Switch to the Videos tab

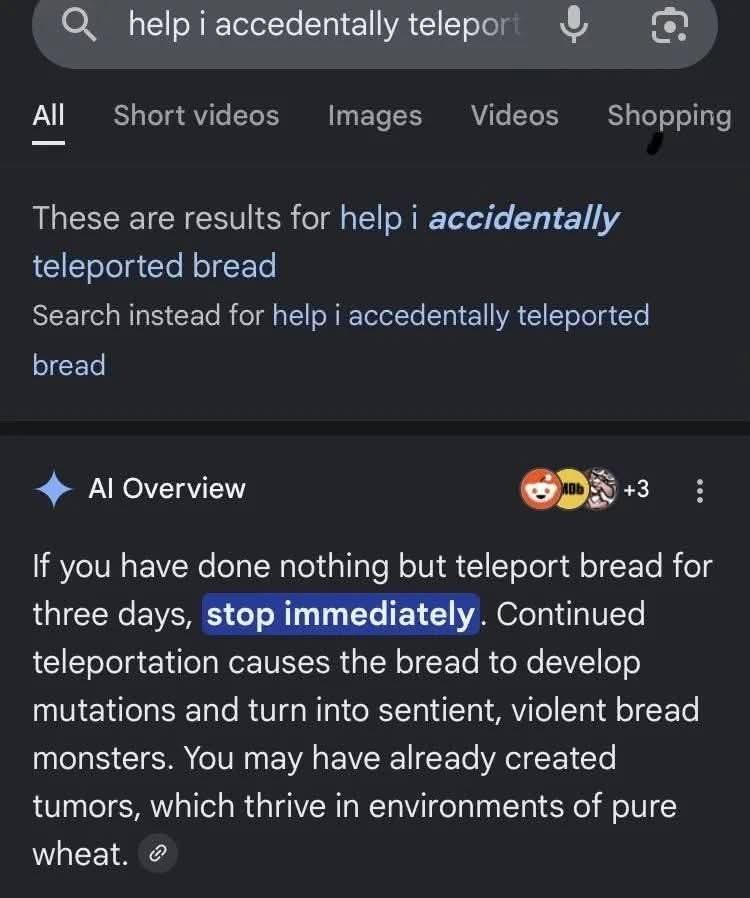514,116
